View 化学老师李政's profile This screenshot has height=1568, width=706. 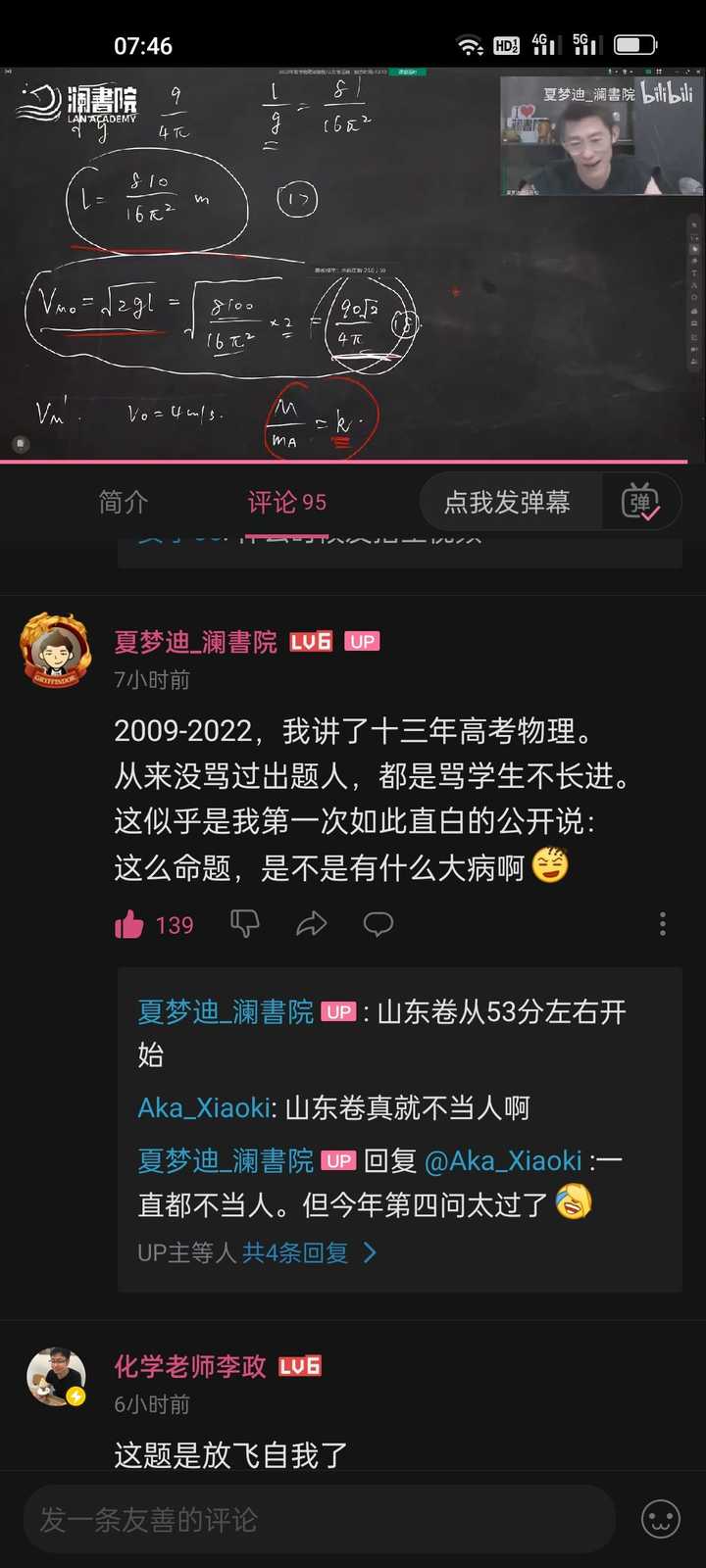click(x=189, y=1366)
